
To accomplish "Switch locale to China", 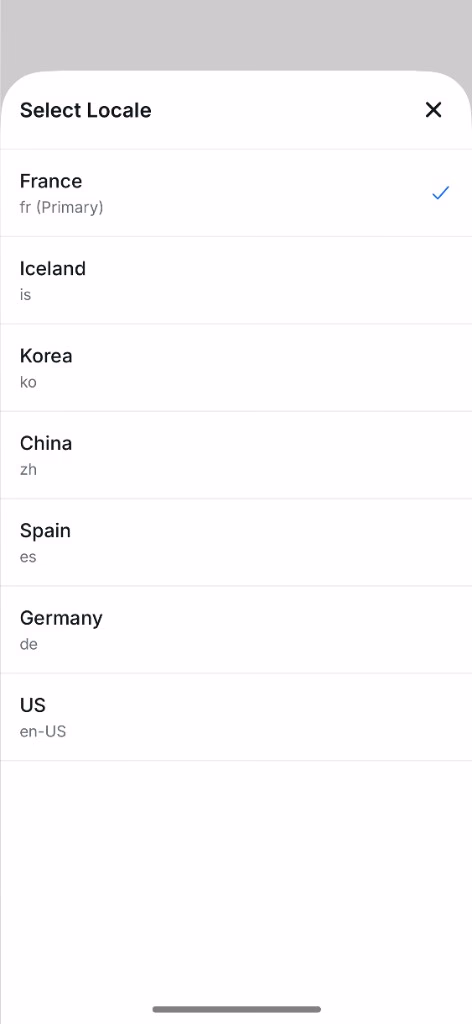I will click(x=236, y=455).
